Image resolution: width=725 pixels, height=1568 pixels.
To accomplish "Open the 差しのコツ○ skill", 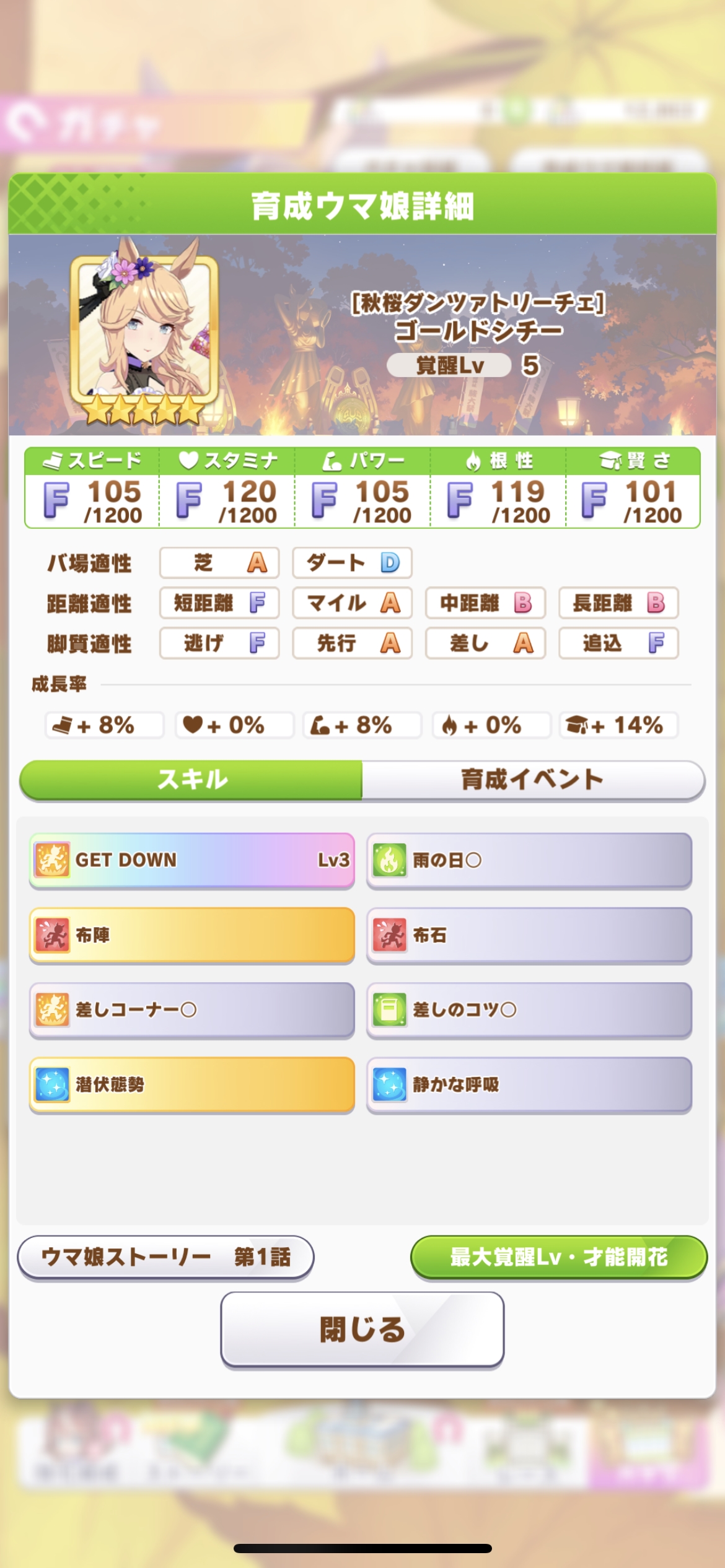I will 529,1009.
